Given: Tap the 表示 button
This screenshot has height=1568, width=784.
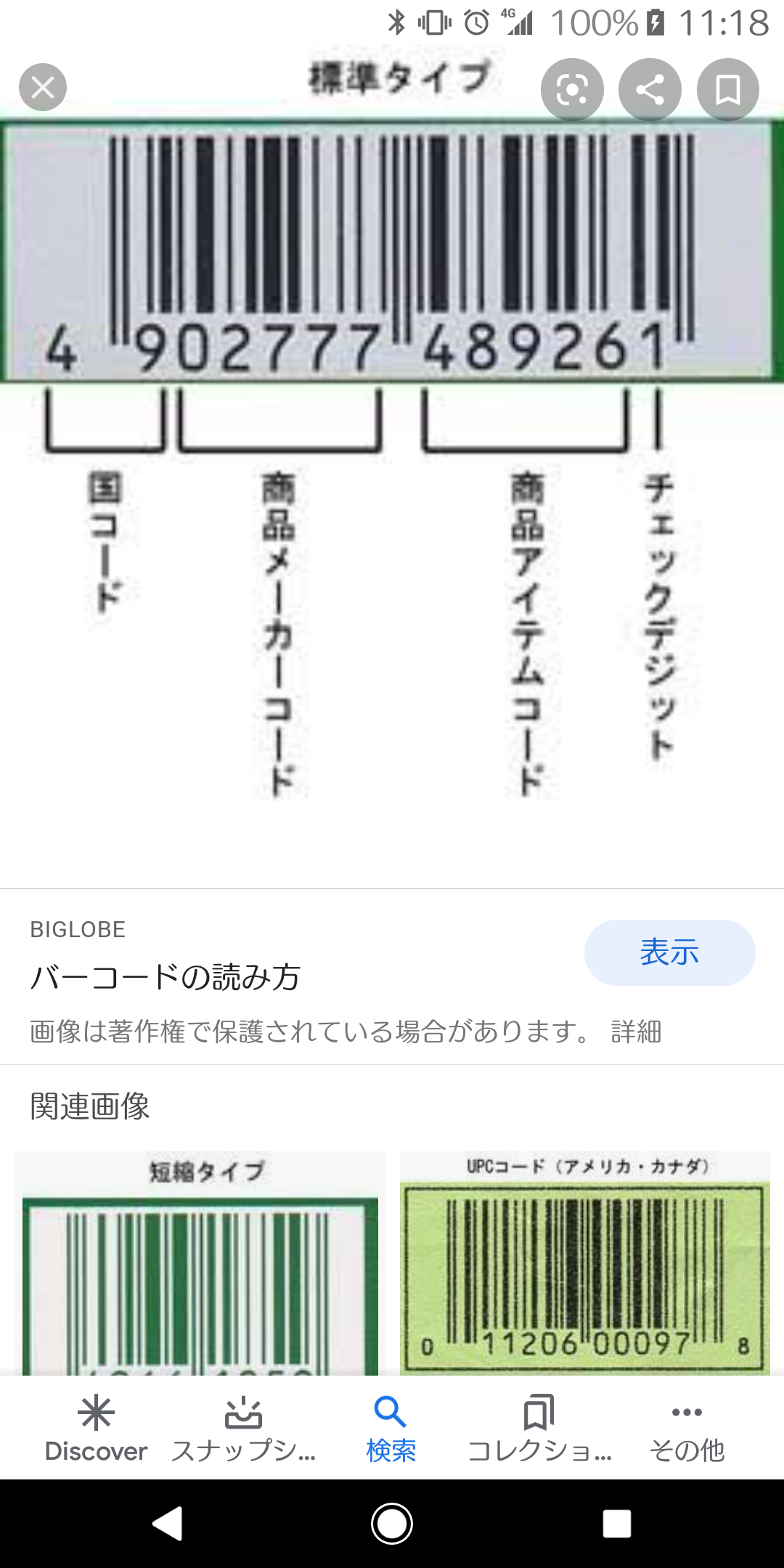Looking at the screenshot, I should [x=669, y=952].
